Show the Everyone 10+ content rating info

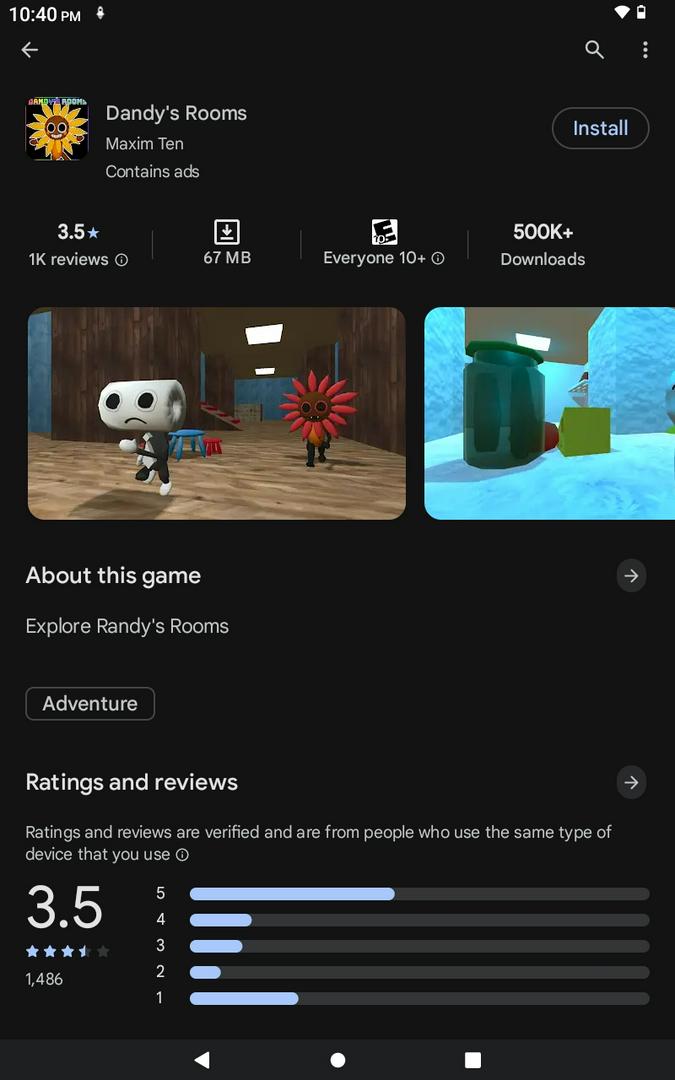[438, 258]
